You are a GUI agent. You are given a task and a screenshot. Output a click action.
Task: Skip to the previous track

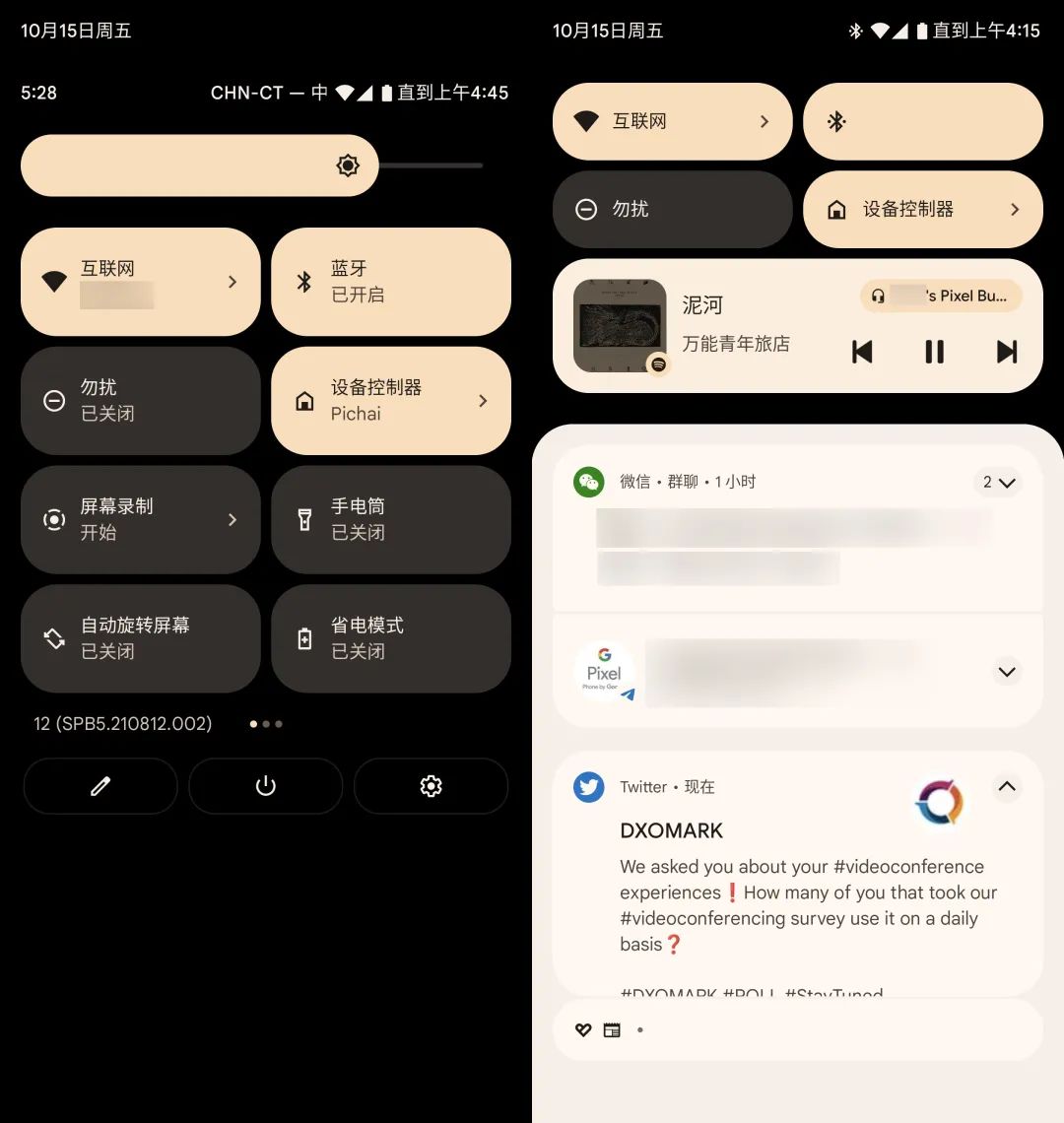[x=862, y=352]
